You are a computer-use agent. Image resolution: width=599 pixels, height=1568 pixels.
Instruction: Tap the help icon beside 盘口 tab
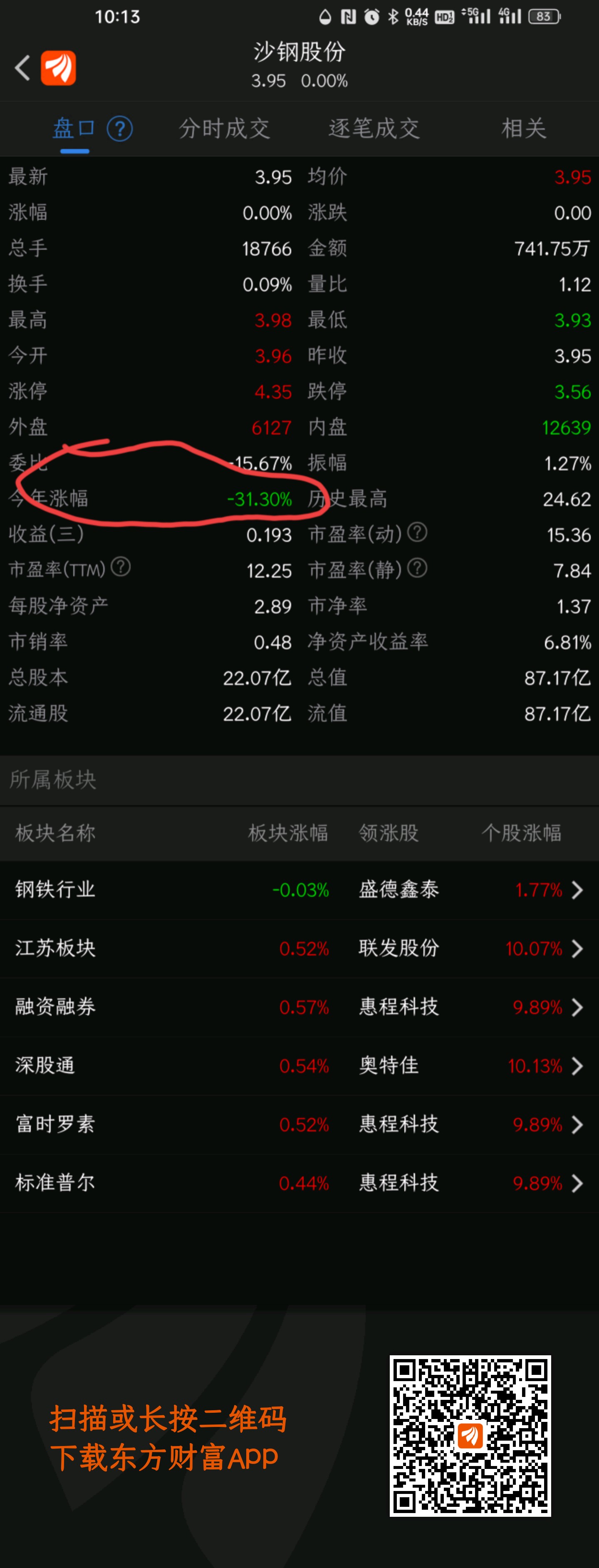[120, 129]
